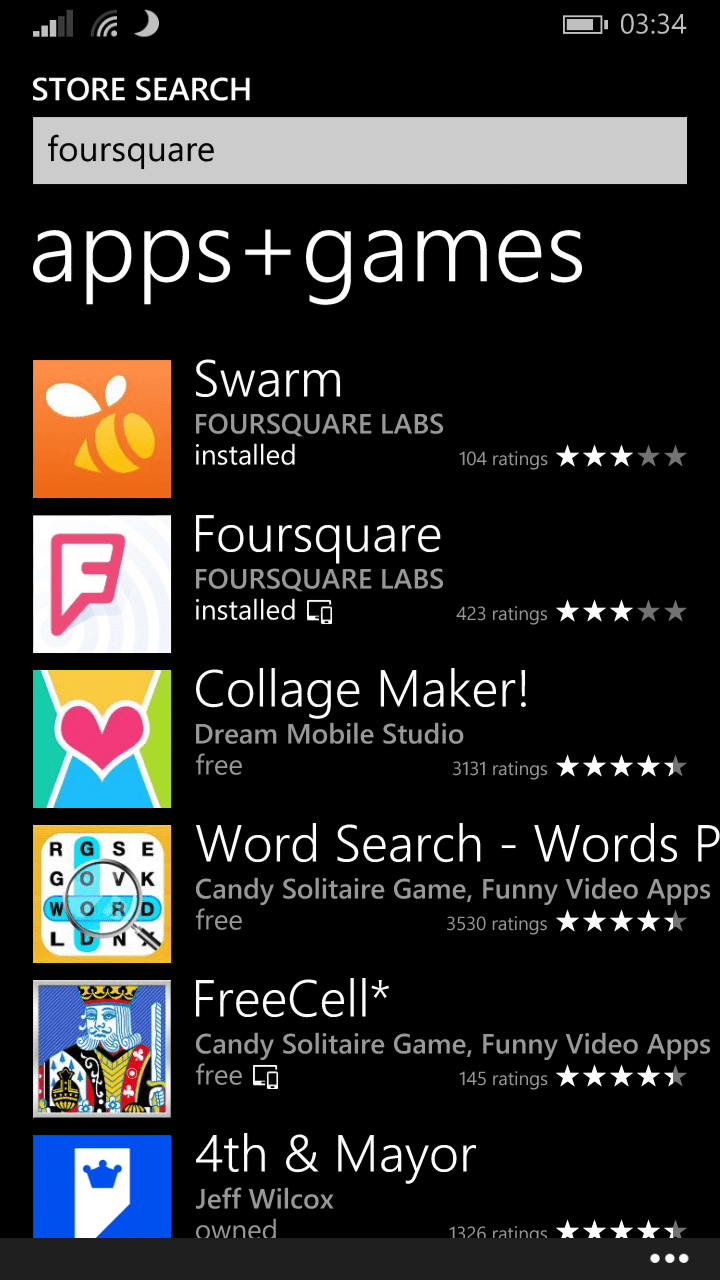720x1280 pixels.
Task: Open Collage Maker! from results
Action: click(x=360, y=738)
